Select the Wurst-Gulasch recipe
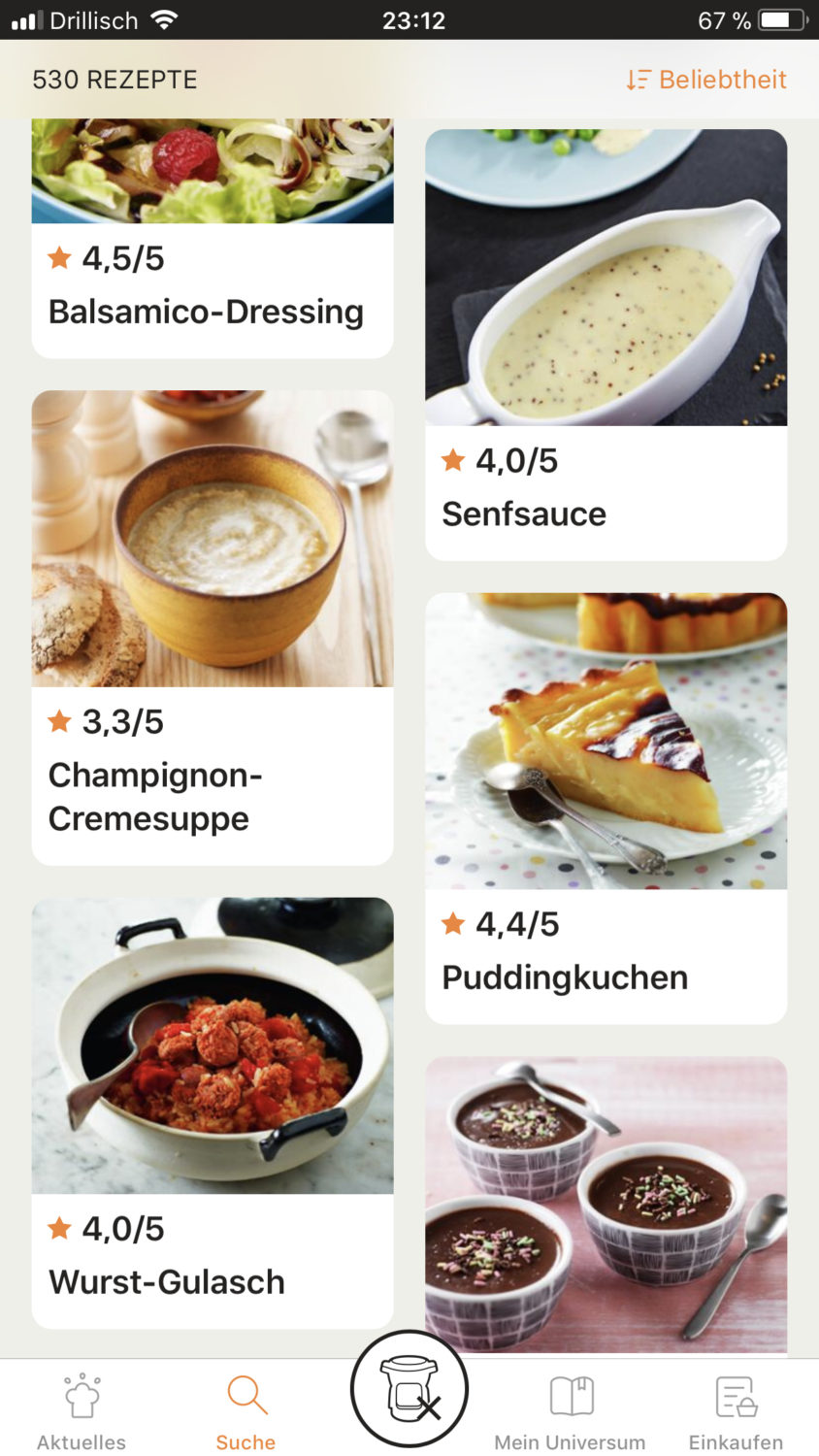Screen dimensions: 819x1456 point(212,1111)
